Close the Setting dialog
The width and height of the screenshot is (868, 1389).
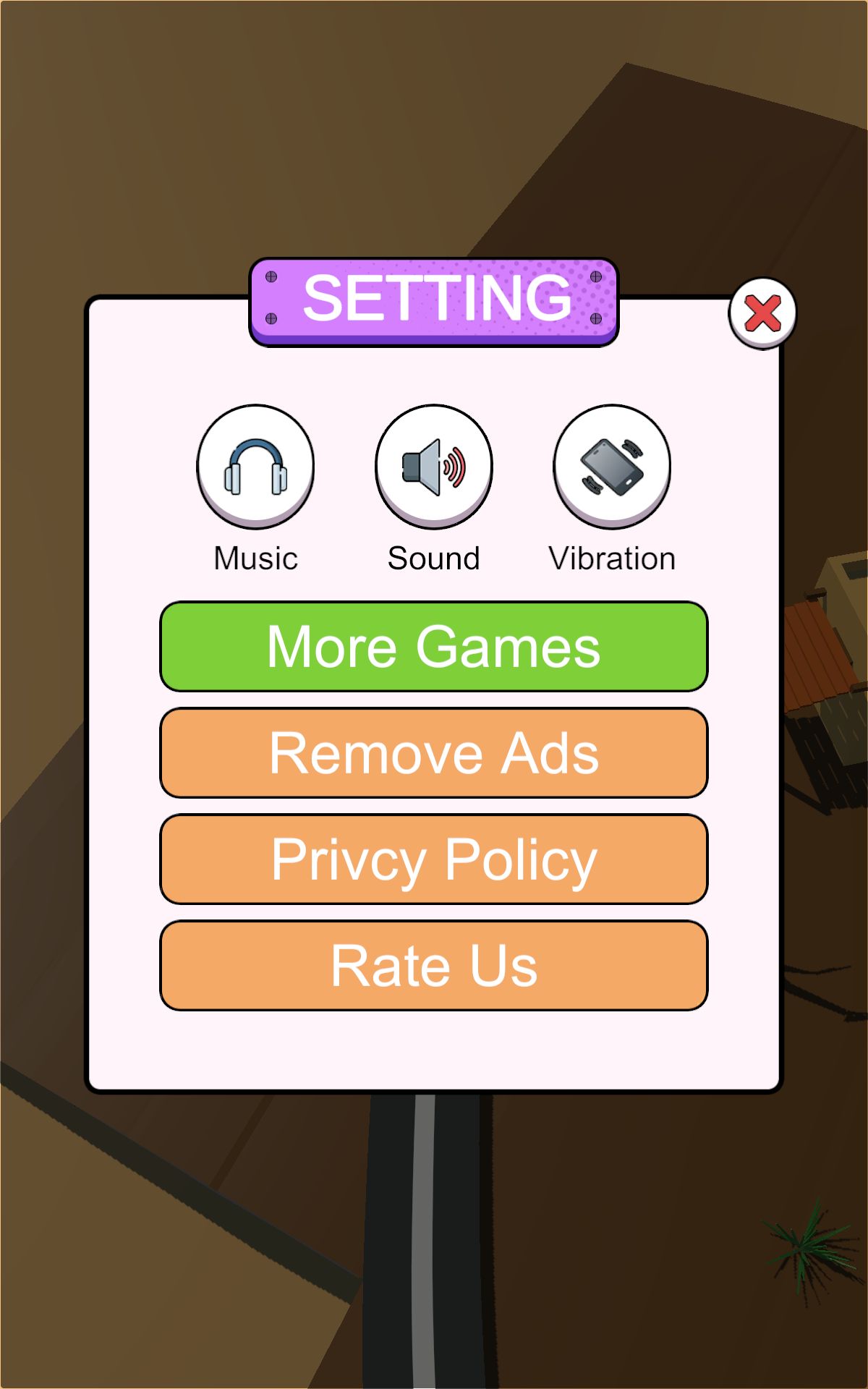coord(762,313)
